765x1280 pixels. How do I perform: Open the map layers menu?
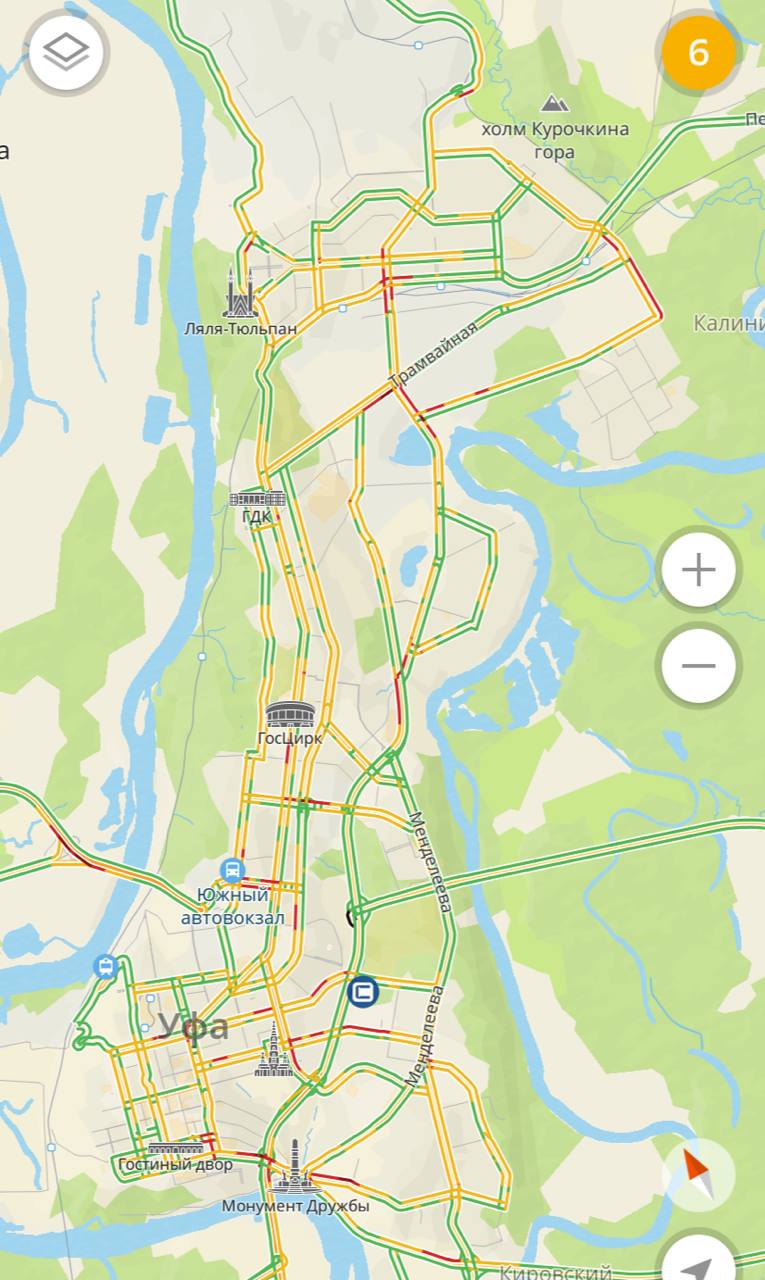coord(67,53)
